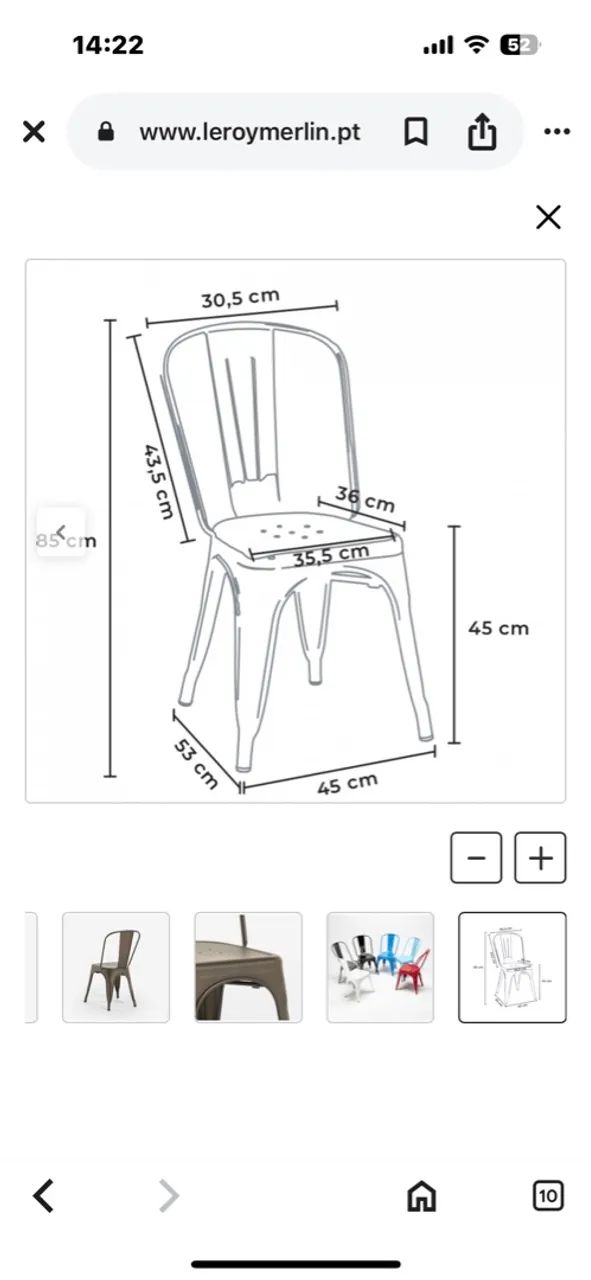
Task: Go to the browser home page
Action: [x=422, y=1195]
